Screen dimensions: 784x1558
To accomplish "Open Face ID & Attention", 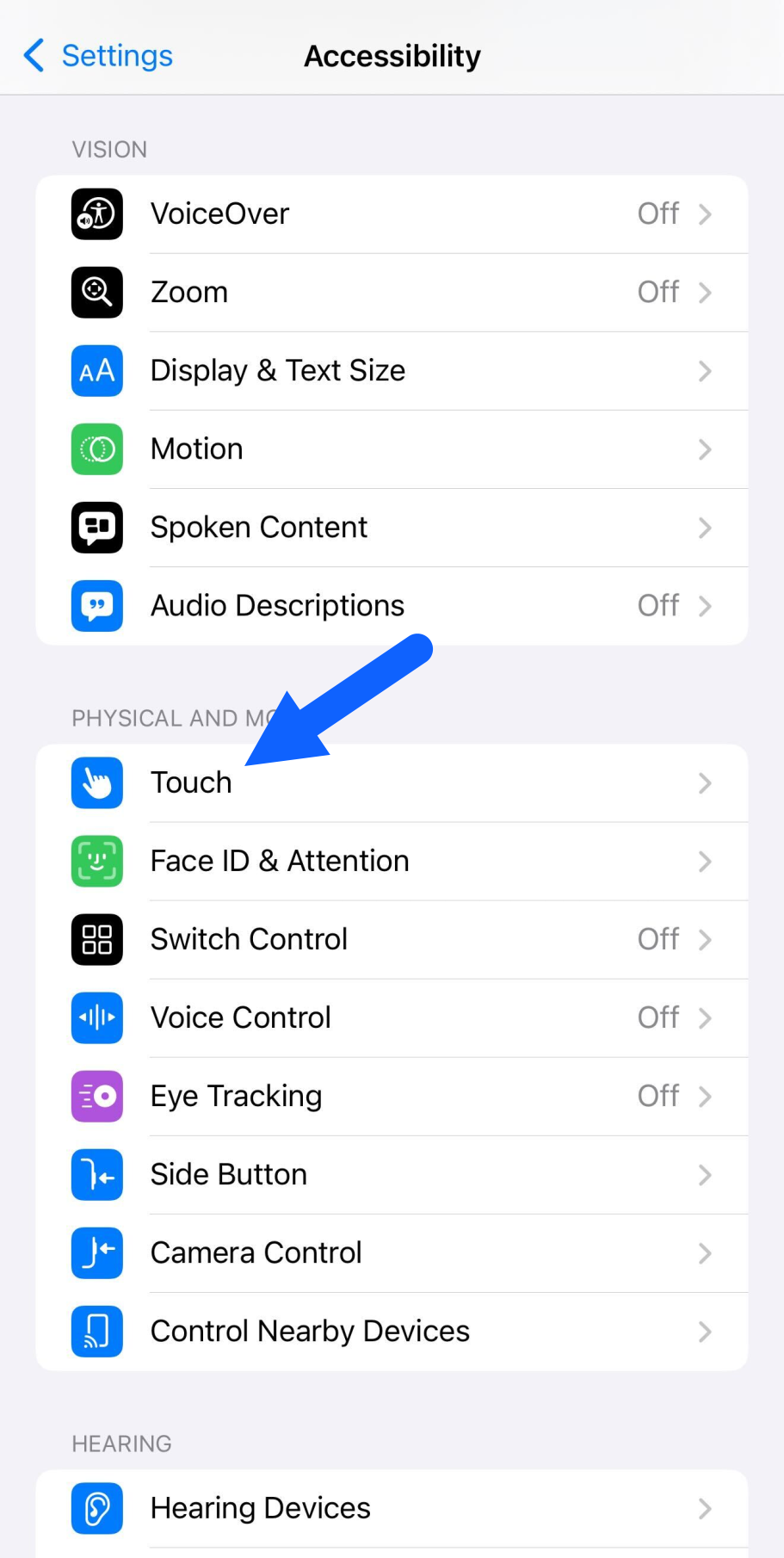I will 392,862.
